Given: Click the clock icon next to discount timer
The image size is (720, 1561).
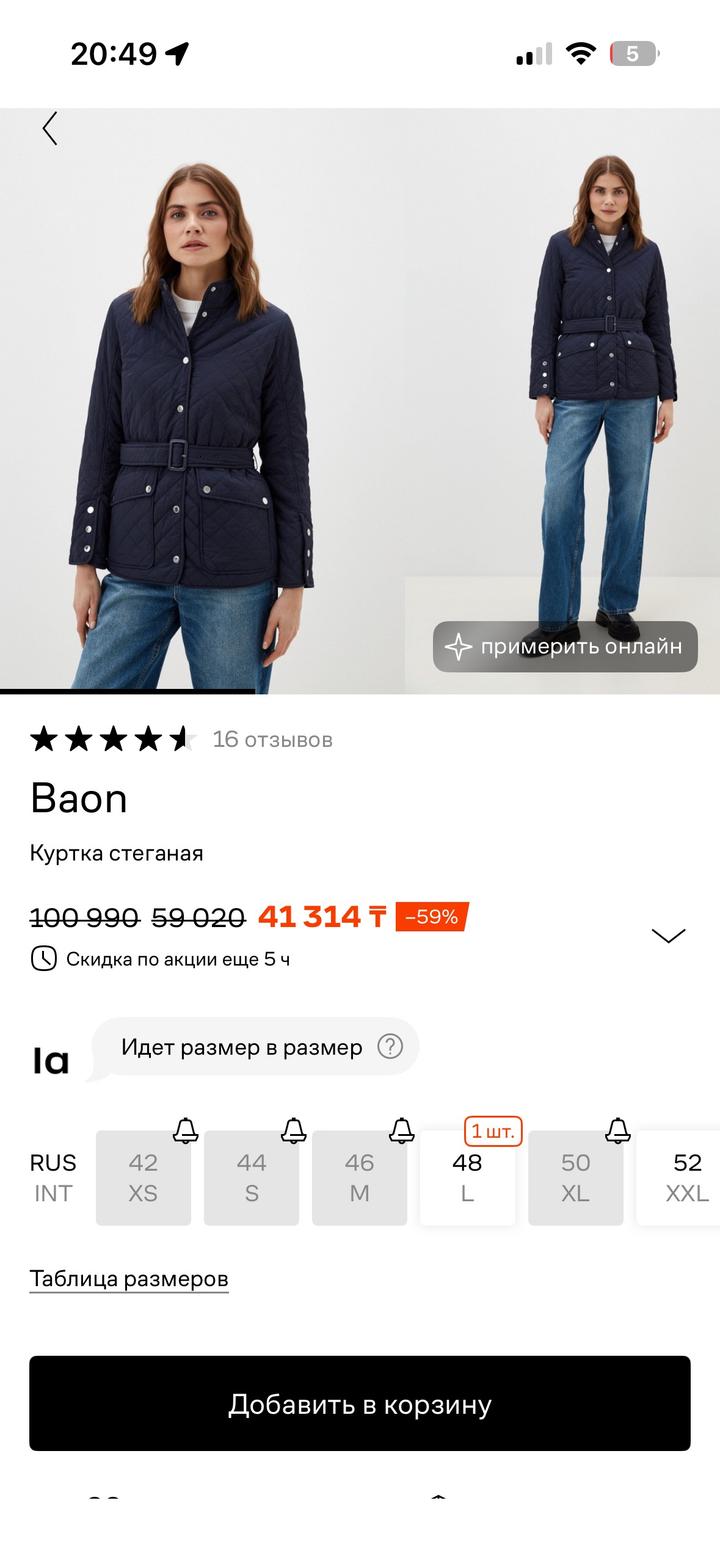Looking at the screenshot, I should tap(43, 959).
